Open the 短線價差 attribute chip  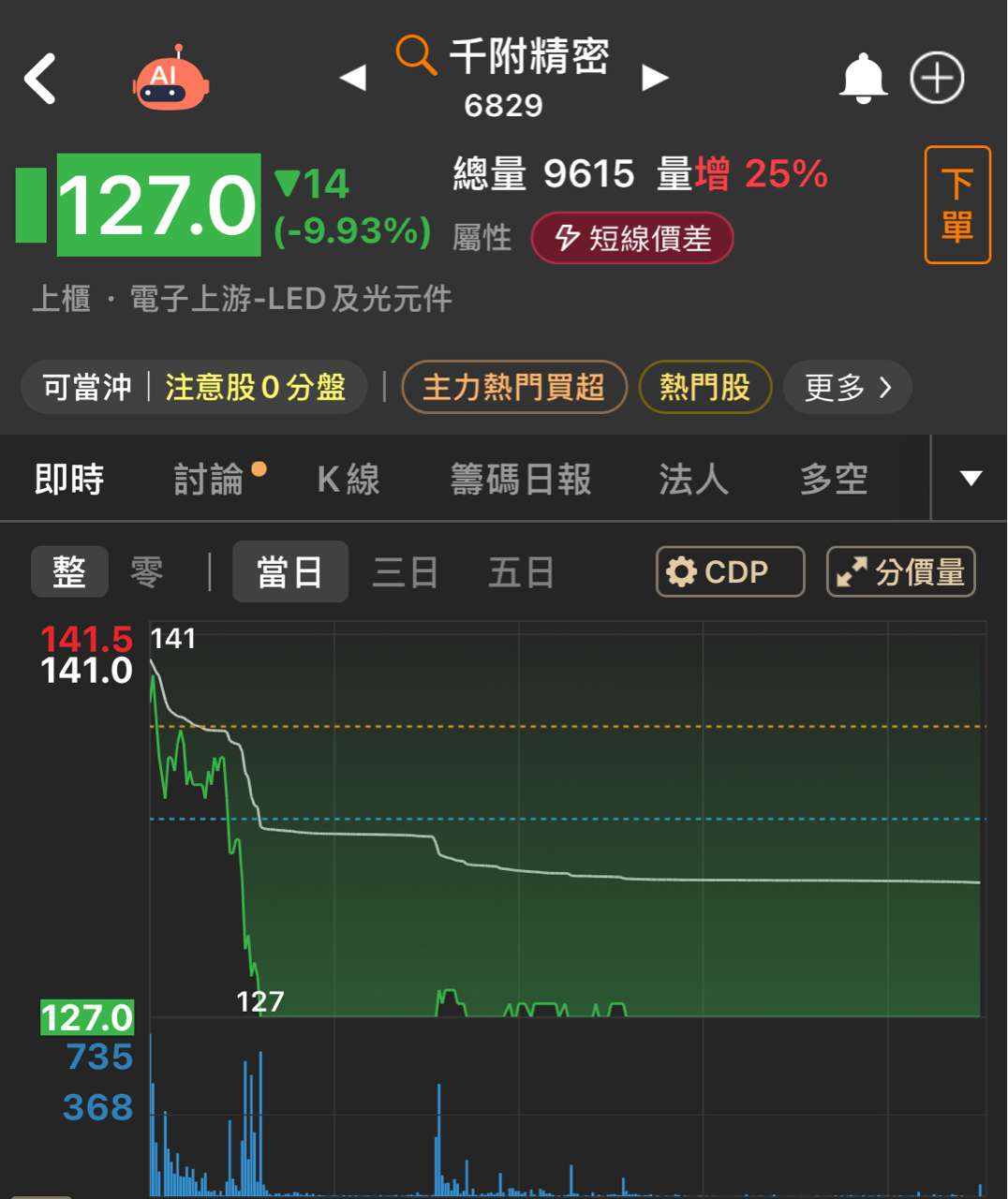pyautogui.click(x=632, y=239)
